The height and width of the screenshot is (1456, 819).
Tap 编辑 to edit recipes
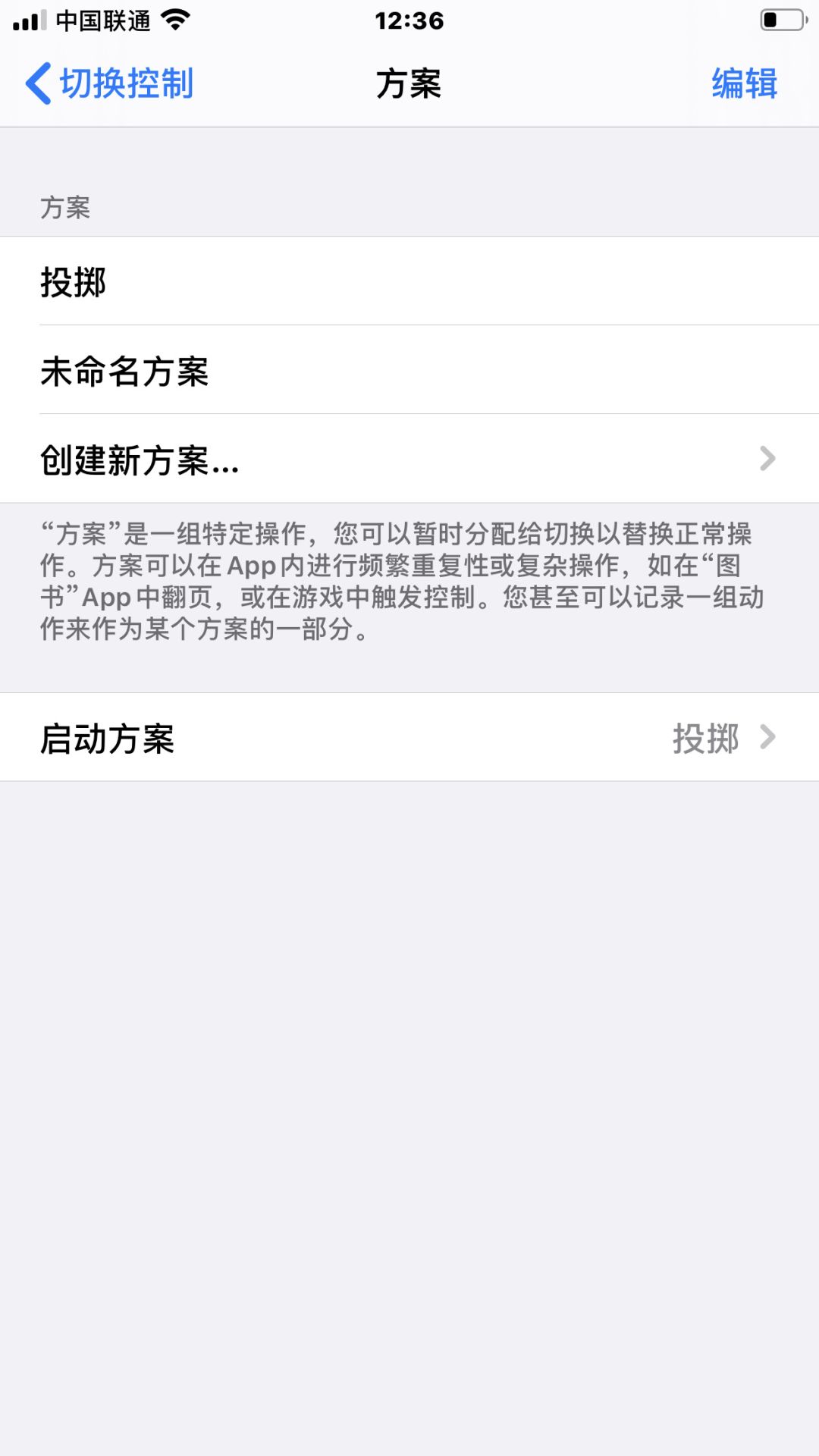click(744, 83)
